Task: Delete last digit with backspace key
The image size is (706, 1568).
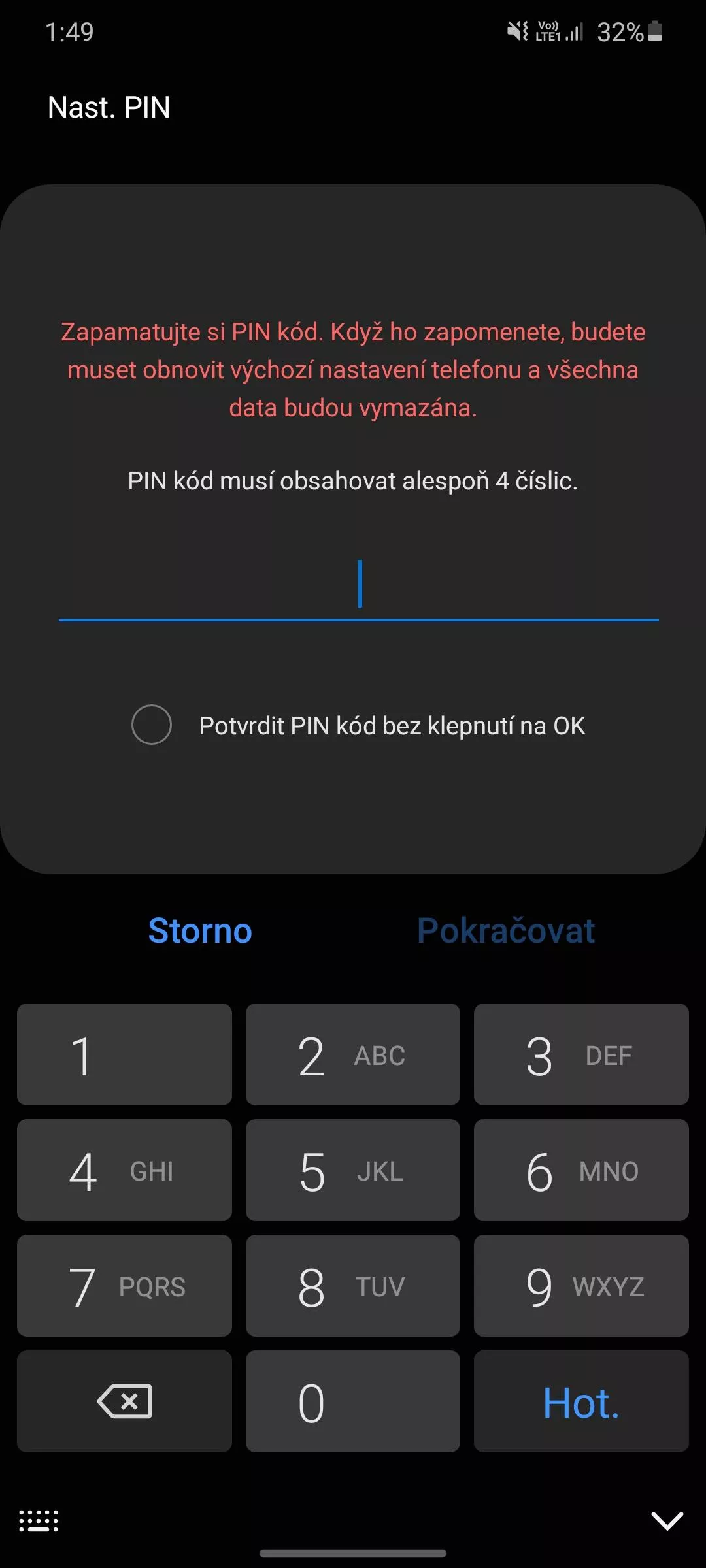Action: tap(124, 1401)
